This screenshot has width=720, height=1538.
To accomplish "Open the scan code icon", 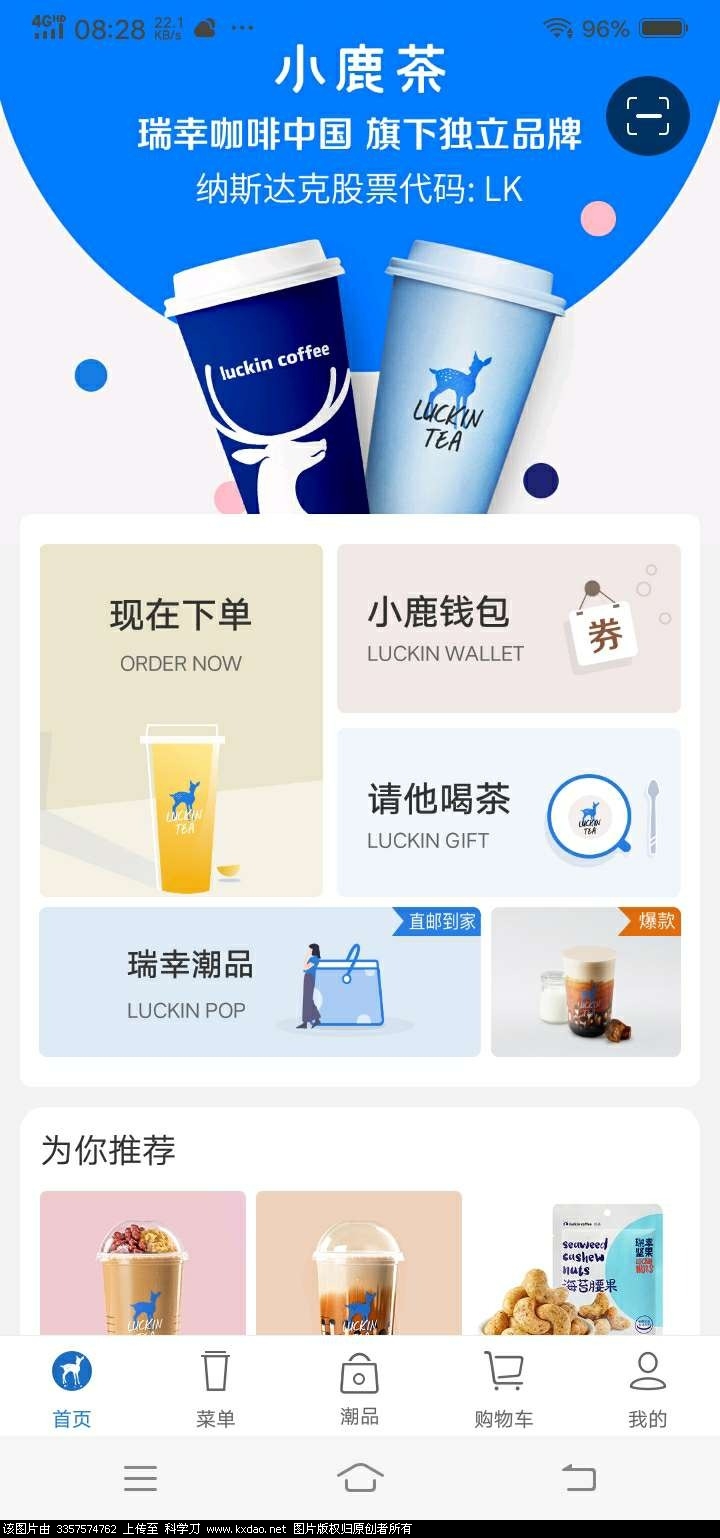I will (x=648, y=116).
